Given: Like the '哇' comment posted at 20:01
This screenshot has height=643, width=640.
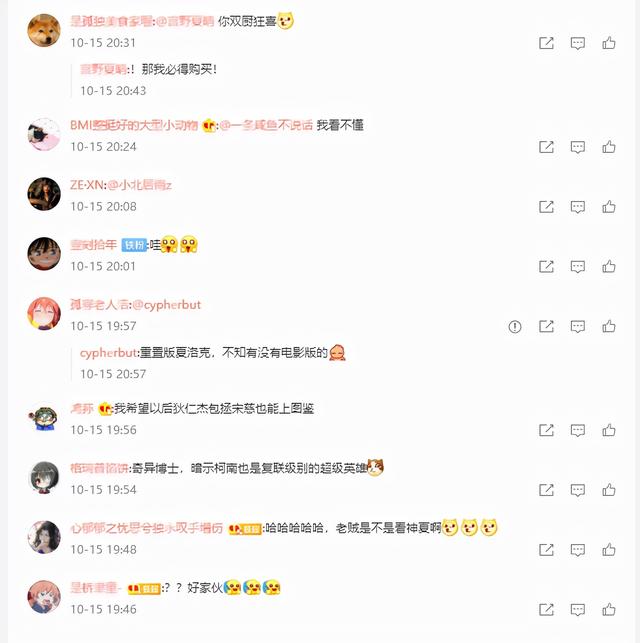Looking at the screenshot, I should pyautogui.click(x=608, y=267).
